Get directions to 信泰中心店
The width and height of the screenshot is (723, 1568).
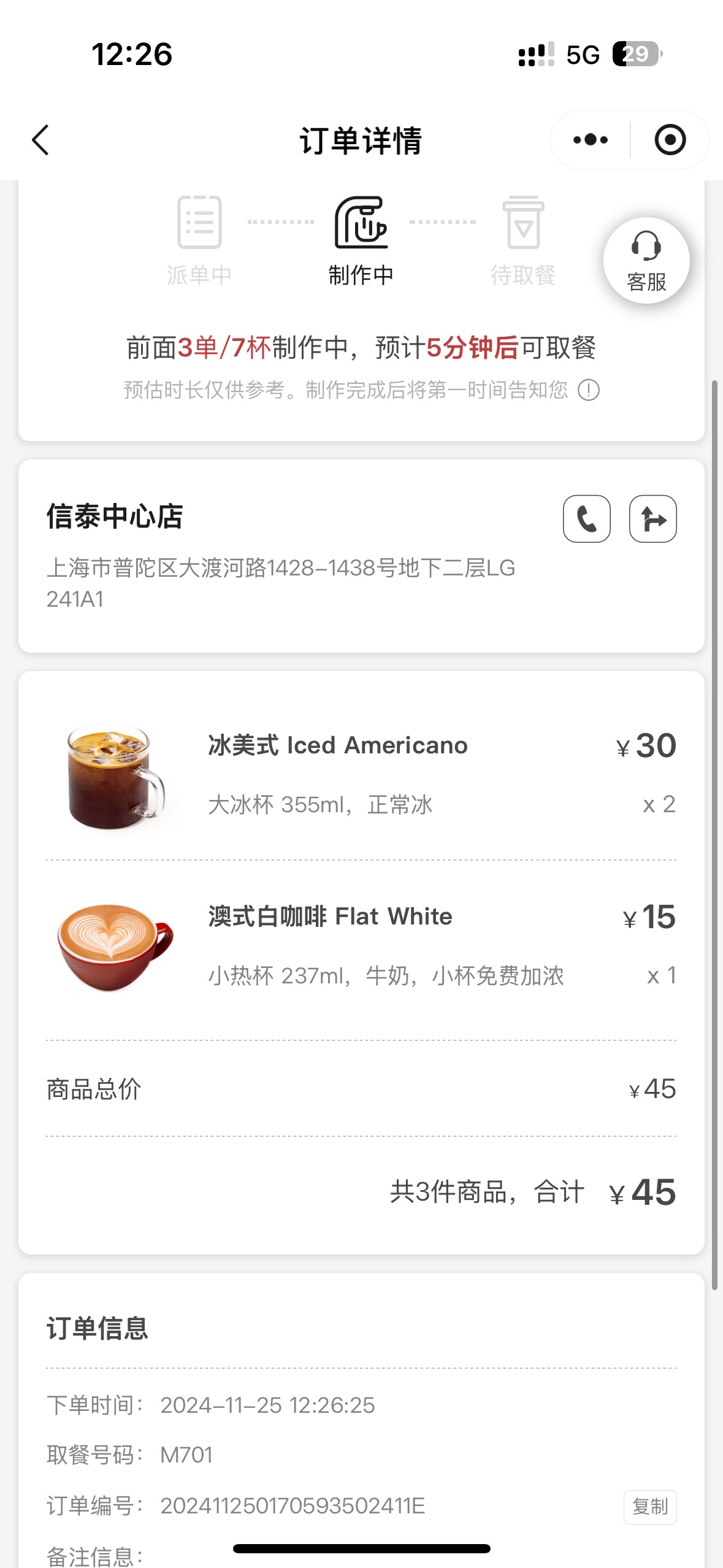tap(653, 519)
